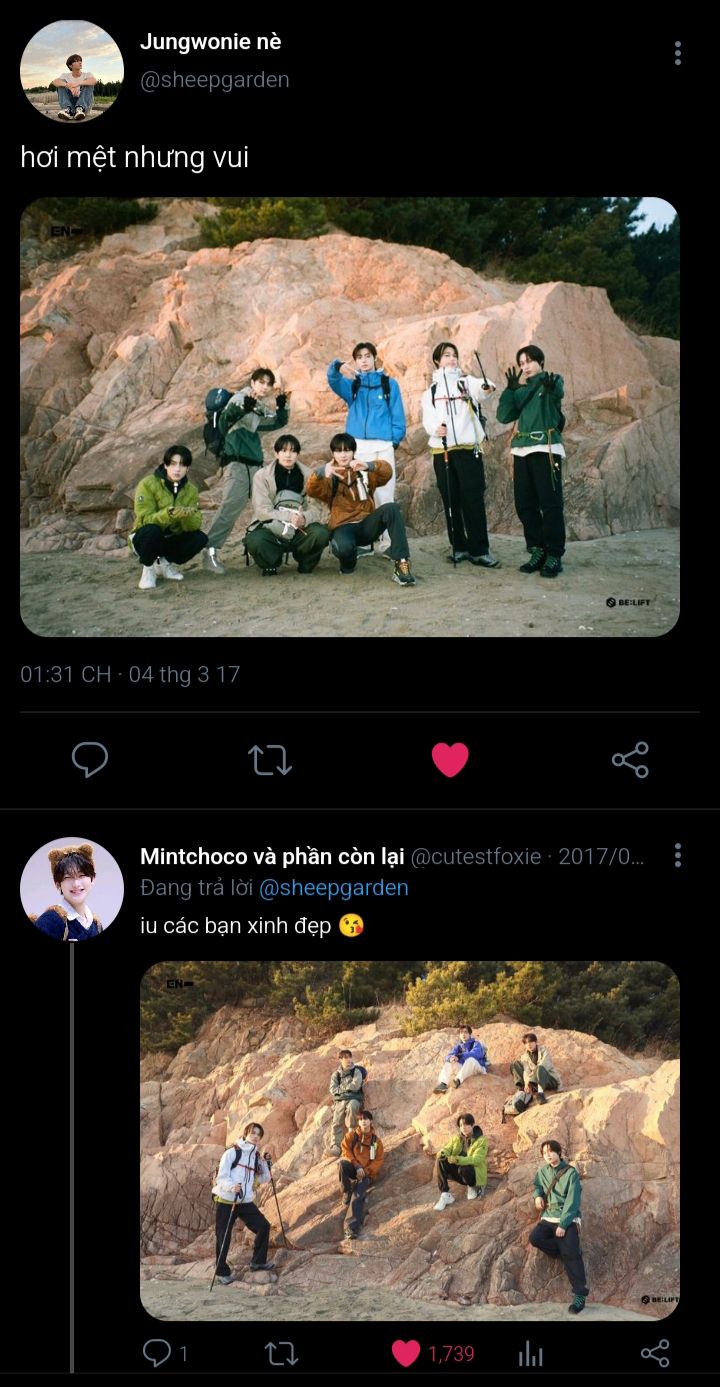Viewport: 720px width, 1387px height.
Task: Retweet Mintchoco's reply
Action: click(281, 1354)
